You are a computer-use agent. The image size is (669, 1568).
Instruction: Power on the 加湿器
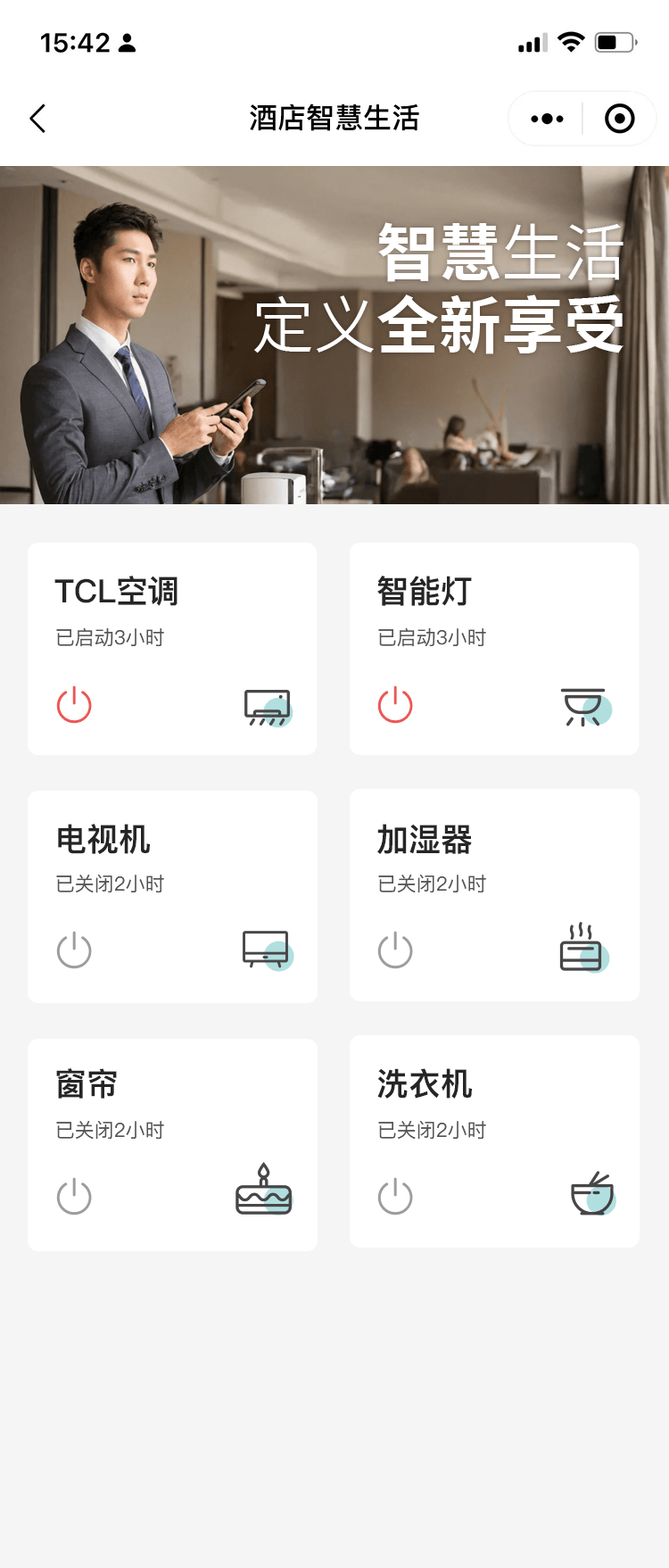(x=395, y=950)
